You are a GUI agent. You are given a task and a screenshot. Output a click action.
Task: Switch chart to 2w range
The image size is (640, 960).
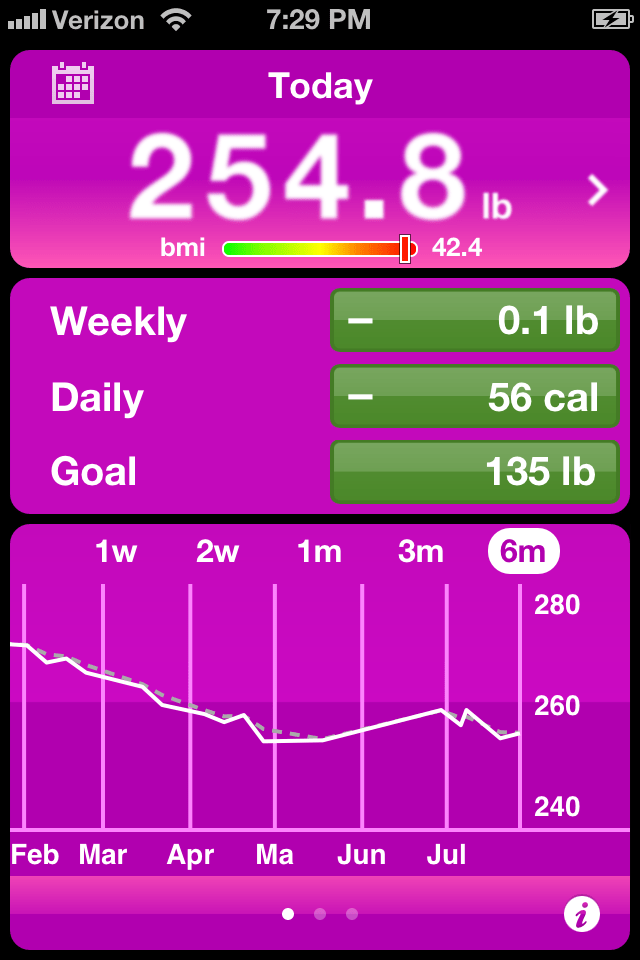[x=218, y=551]
